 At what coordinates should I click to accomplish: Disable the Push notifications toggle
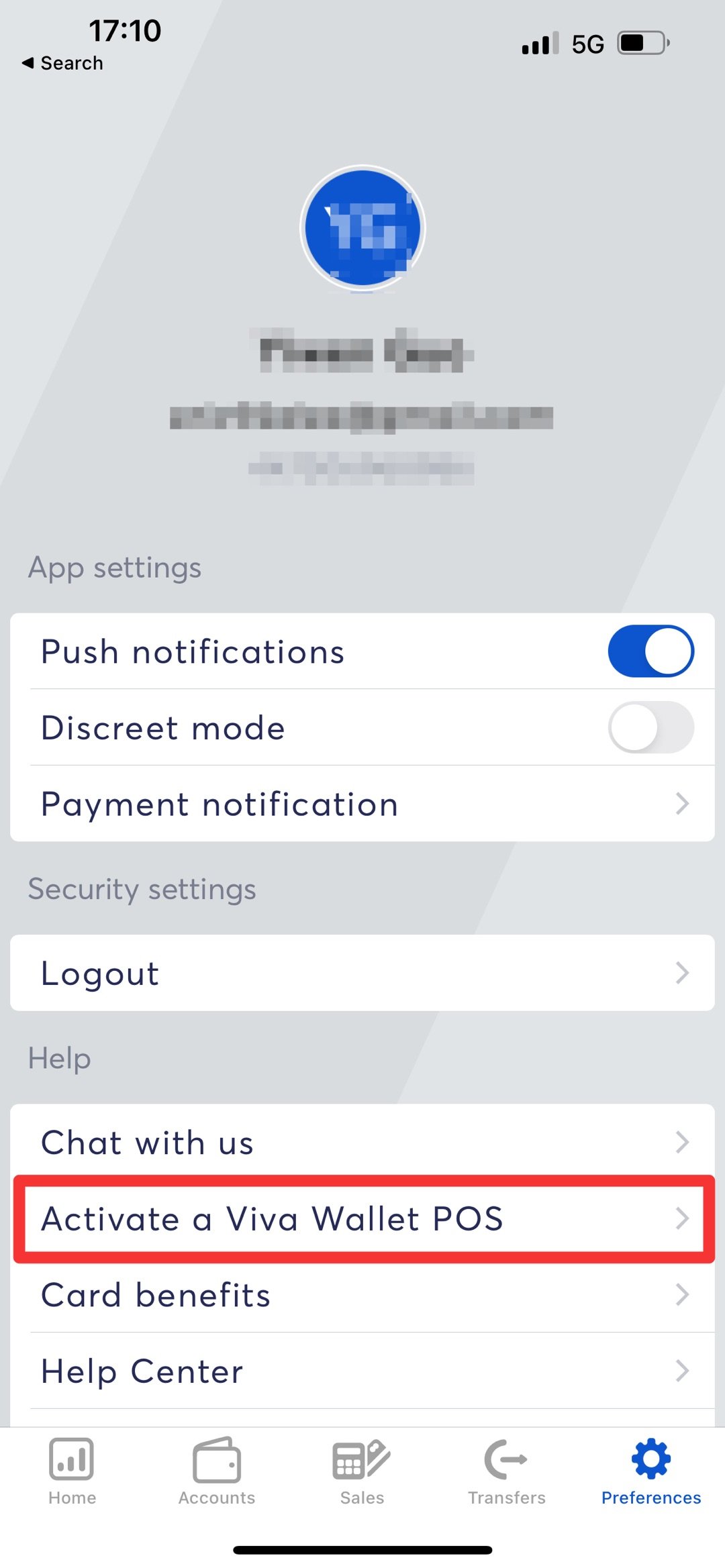[650, 650]
